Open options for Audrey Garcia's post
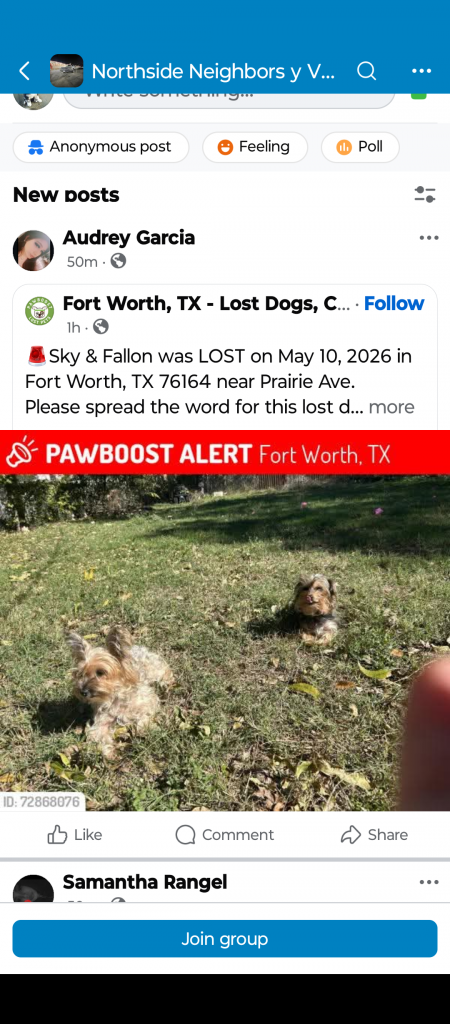The height and width of the screenshot is (1024, 450). click(428, 238)
